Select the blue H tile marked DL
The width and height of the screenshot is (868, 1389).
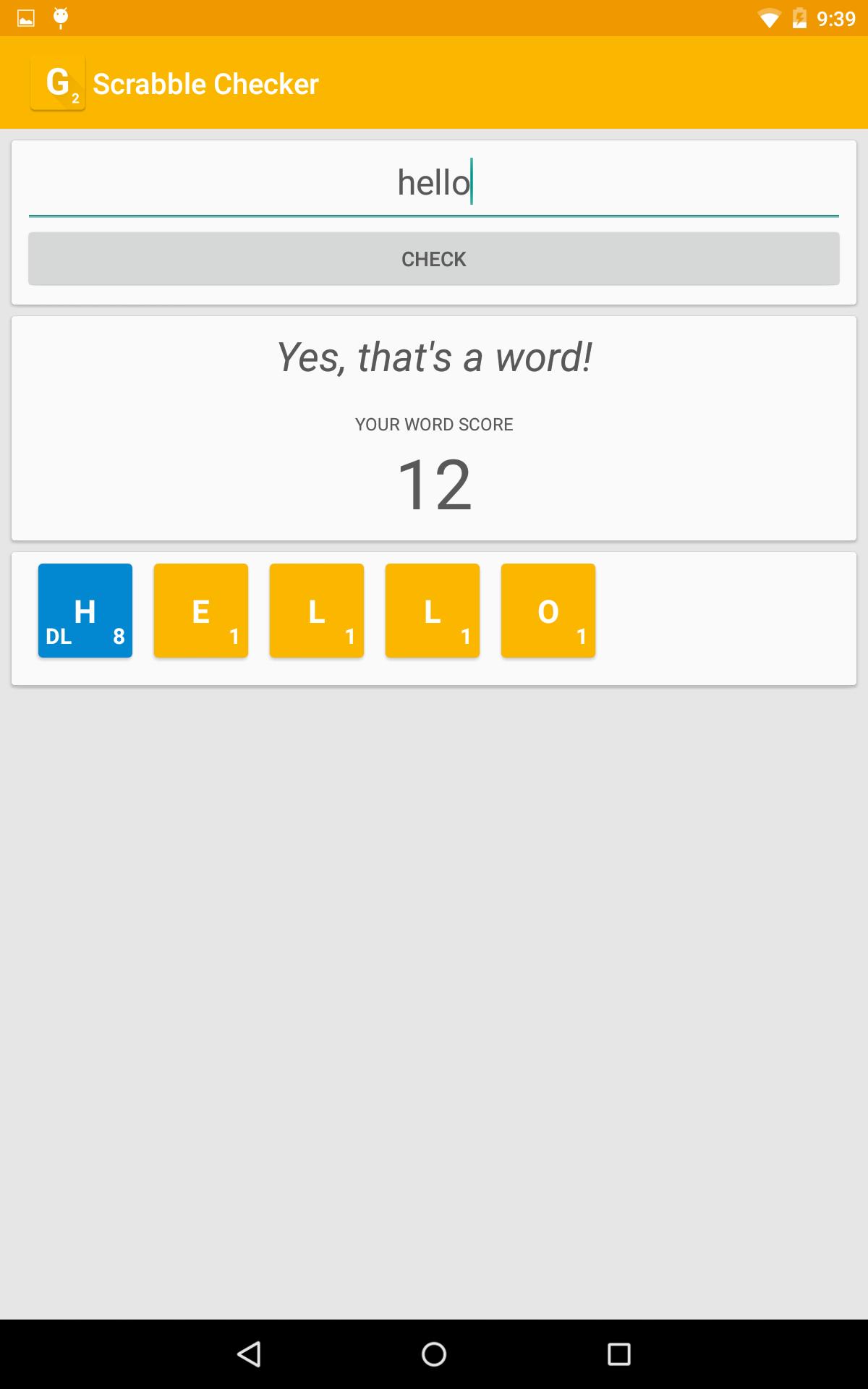[x=85, y=611]
